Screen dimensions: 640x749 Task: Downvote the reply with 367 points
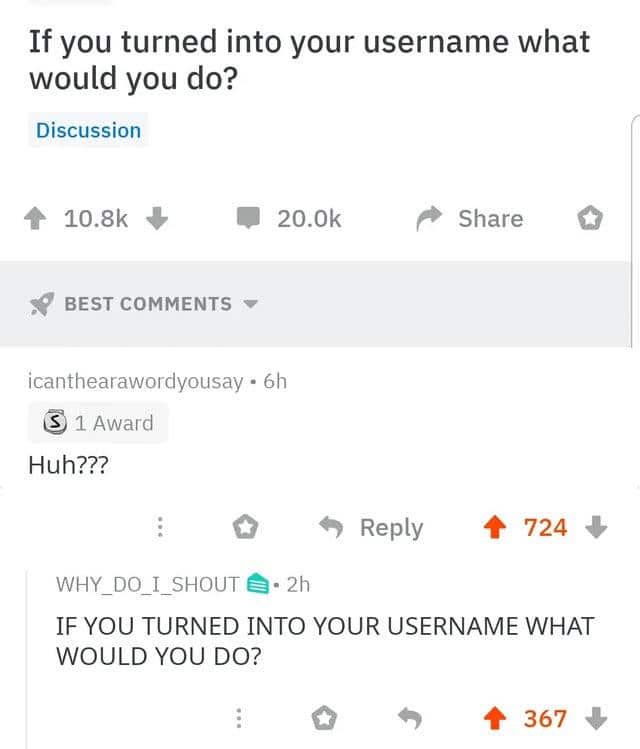tap(596, 718)
